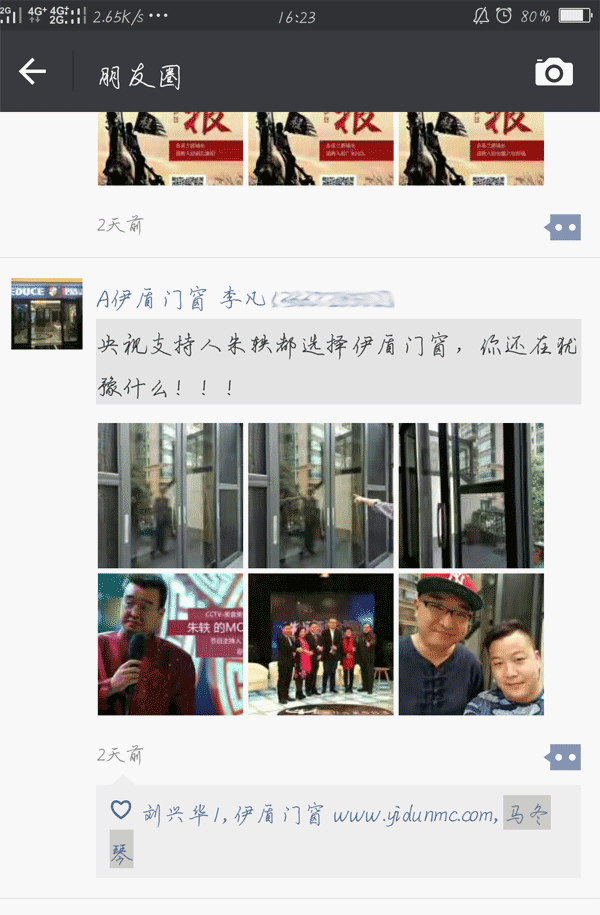
Task: Open comment menu on the top post
Action: click(564, 227)
